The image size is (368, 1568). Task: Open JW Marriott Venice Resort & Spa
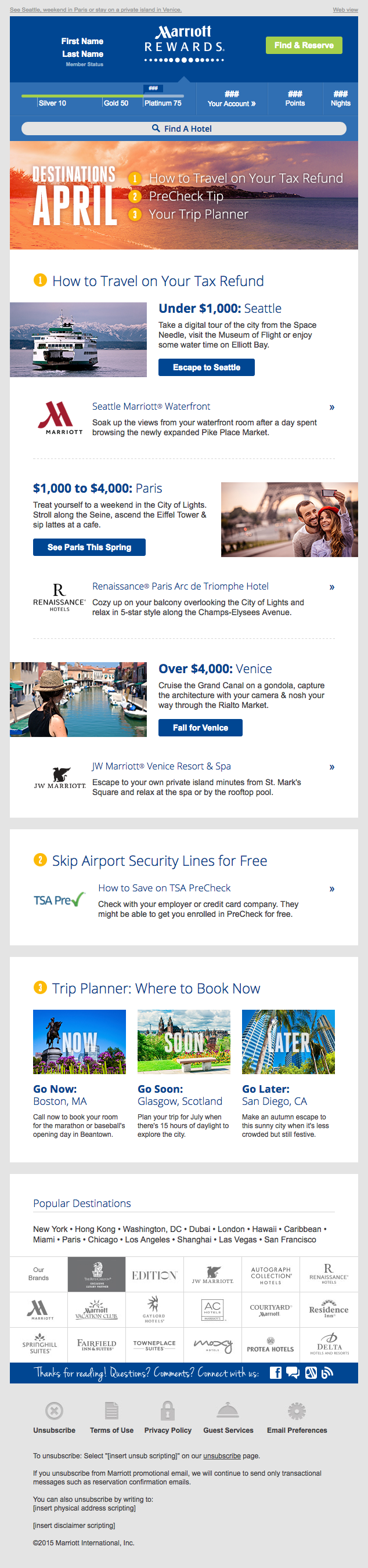coord(161,766)
